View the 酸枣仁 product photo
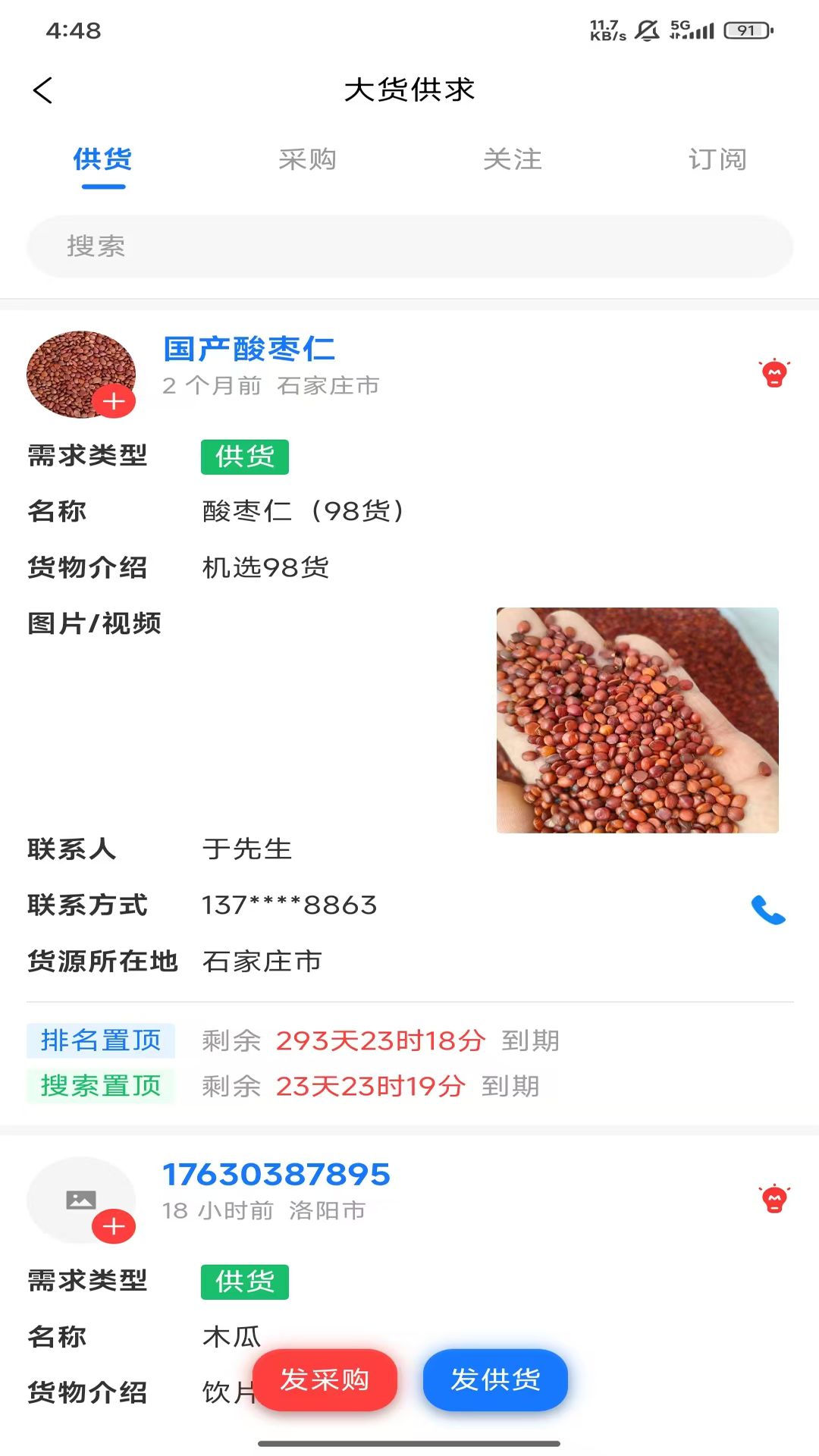Screen dimensions: 819x1456 click(638, 719)
